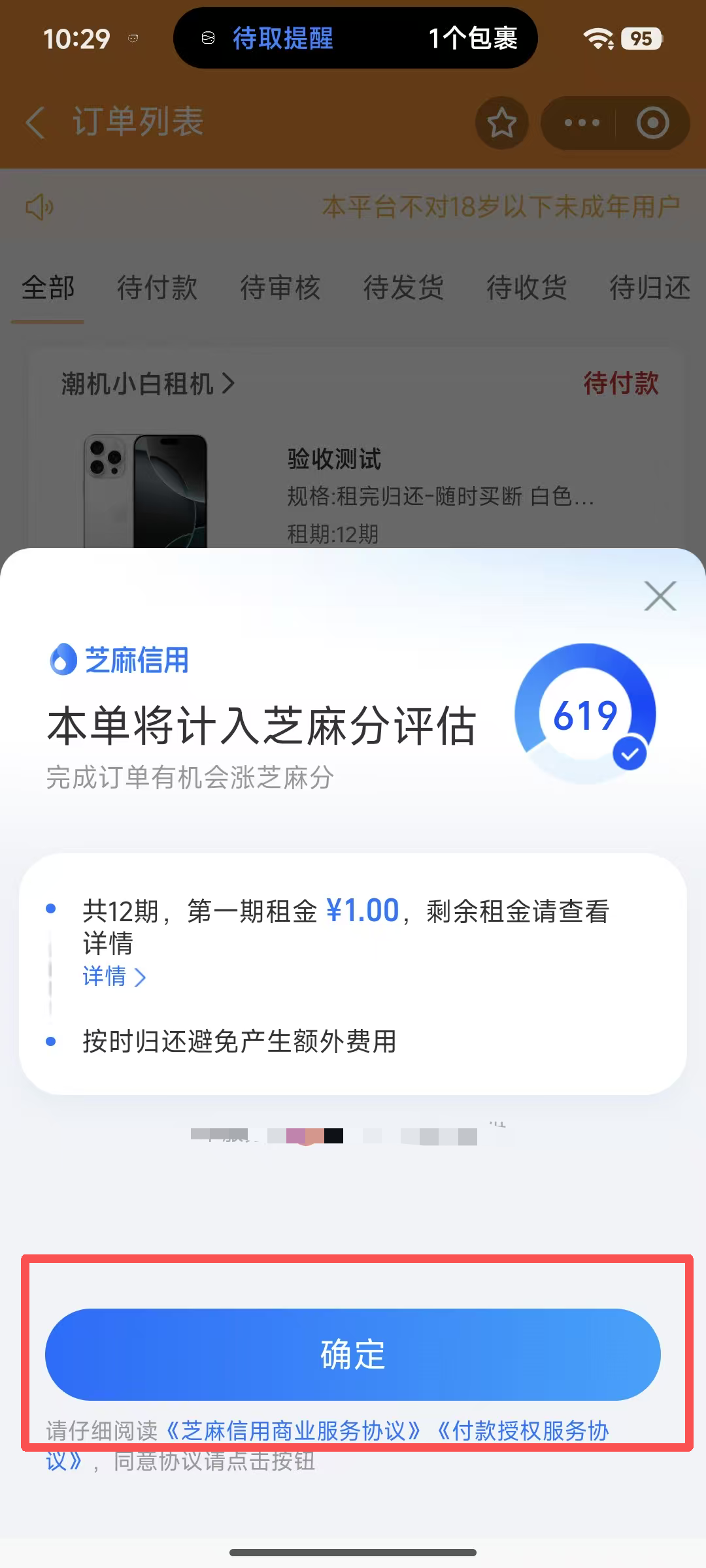Read the 《芝麻信用商业服务协议》 agreement
The image size is (706, 1568).
[x=293, y=1431]
